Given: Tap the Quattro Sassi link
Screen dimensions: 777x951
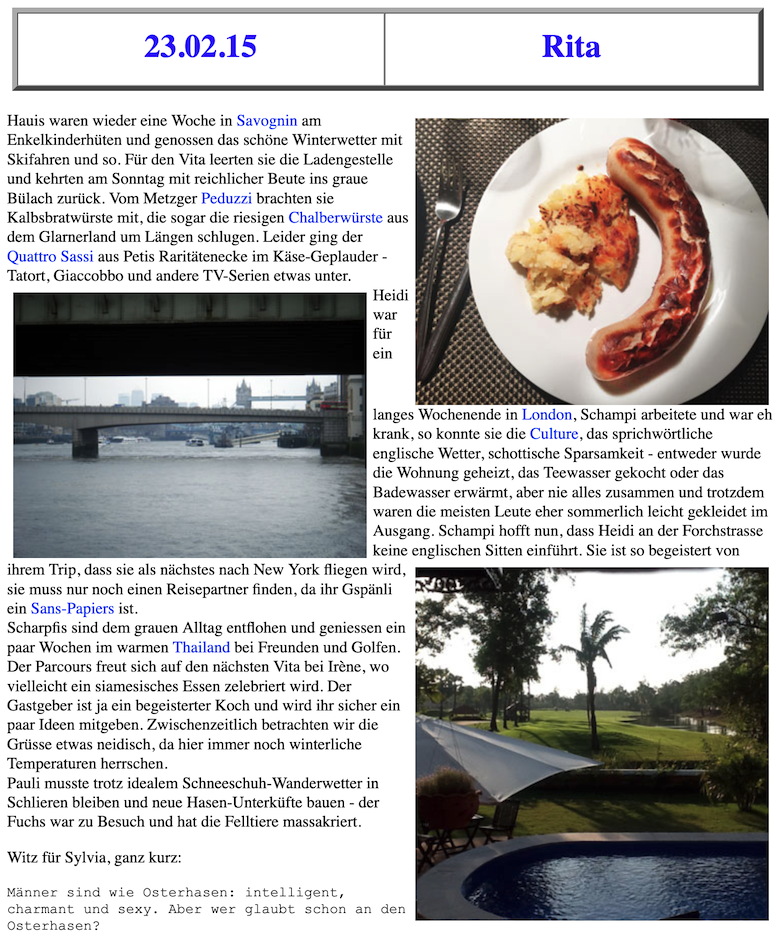Looking at the screenshot, I should (x=50, y=257).
